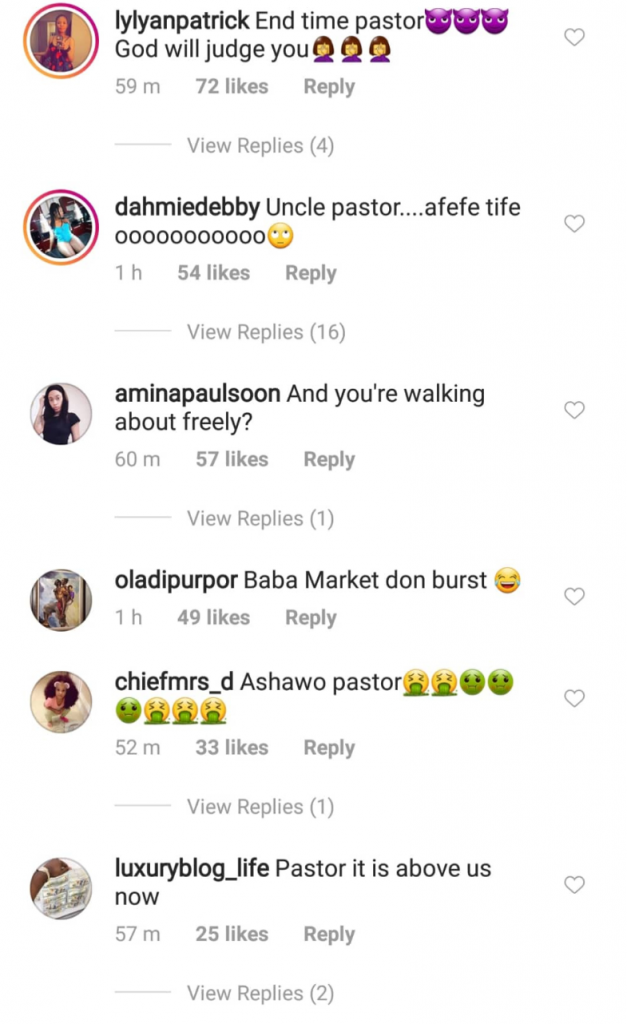Screen dimensions: 627x1024
Task: Like oladipurpor's comment
Action: click(574, 596)
